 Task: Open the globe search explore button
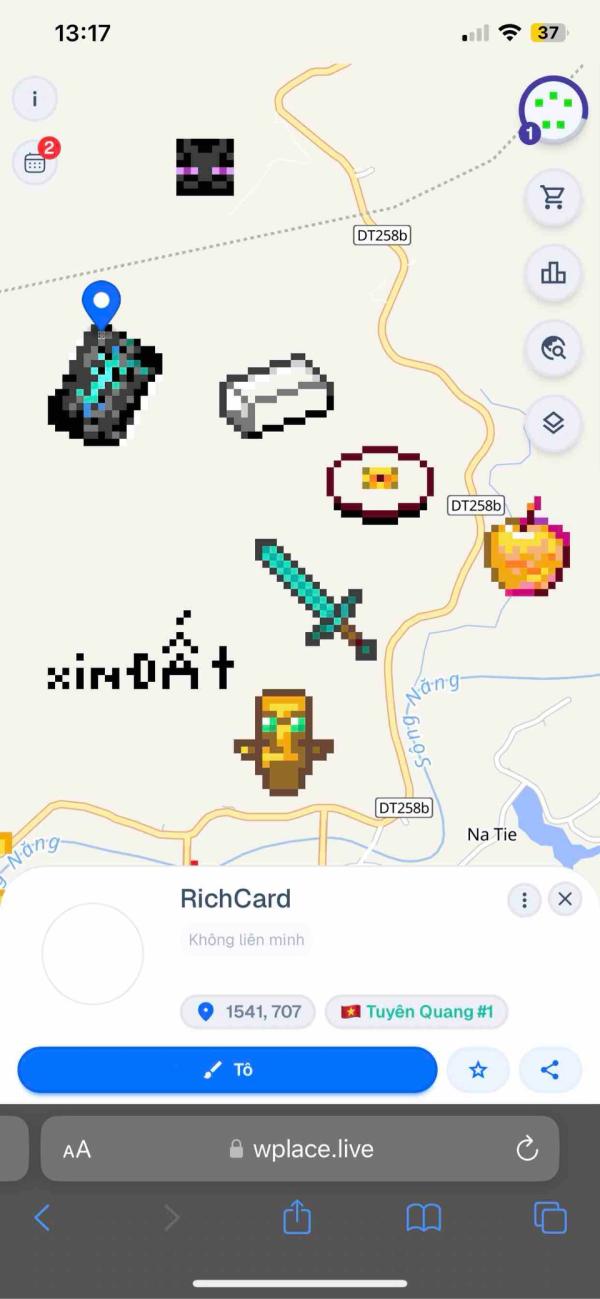[553, 348]
